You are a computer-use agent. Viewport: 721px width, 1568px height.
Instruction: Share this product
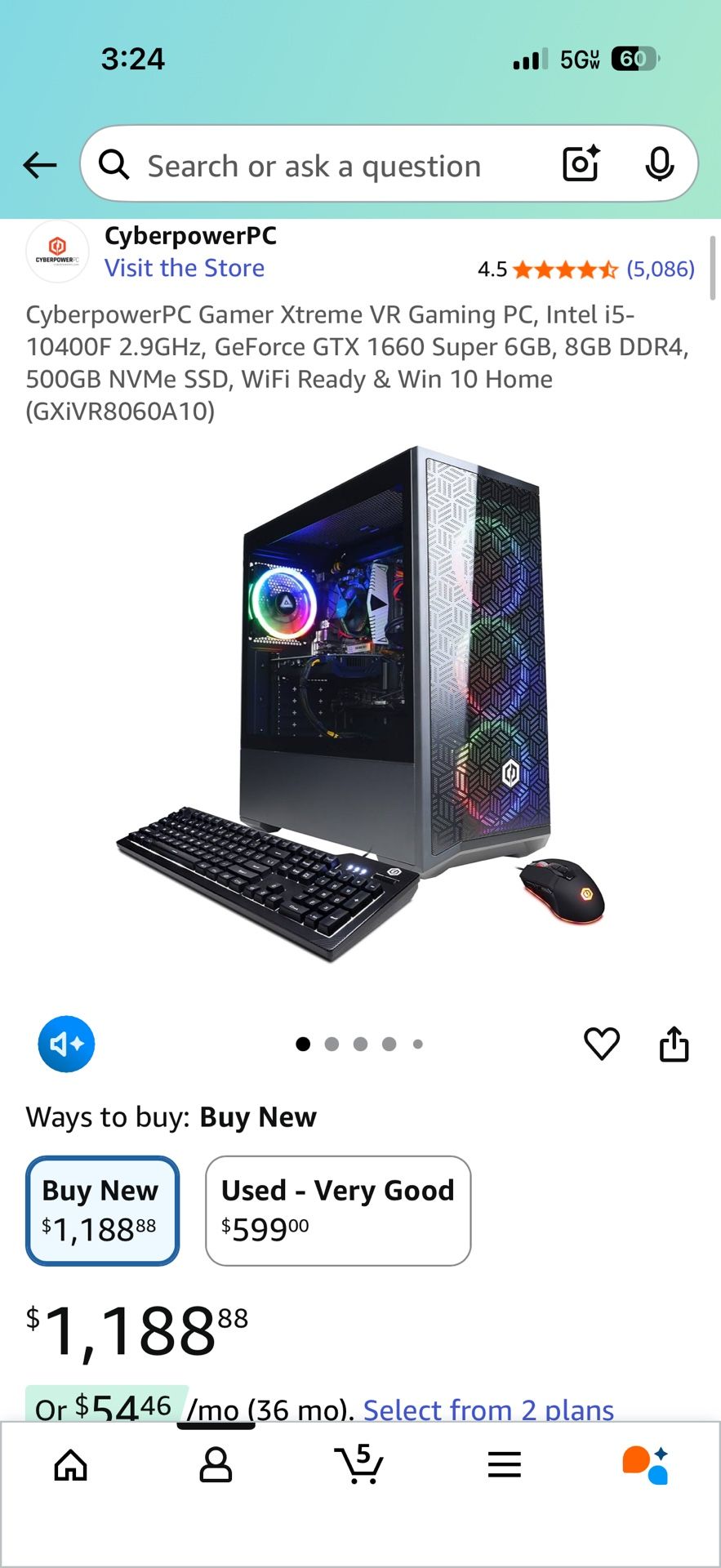[x=674, y=1044]
